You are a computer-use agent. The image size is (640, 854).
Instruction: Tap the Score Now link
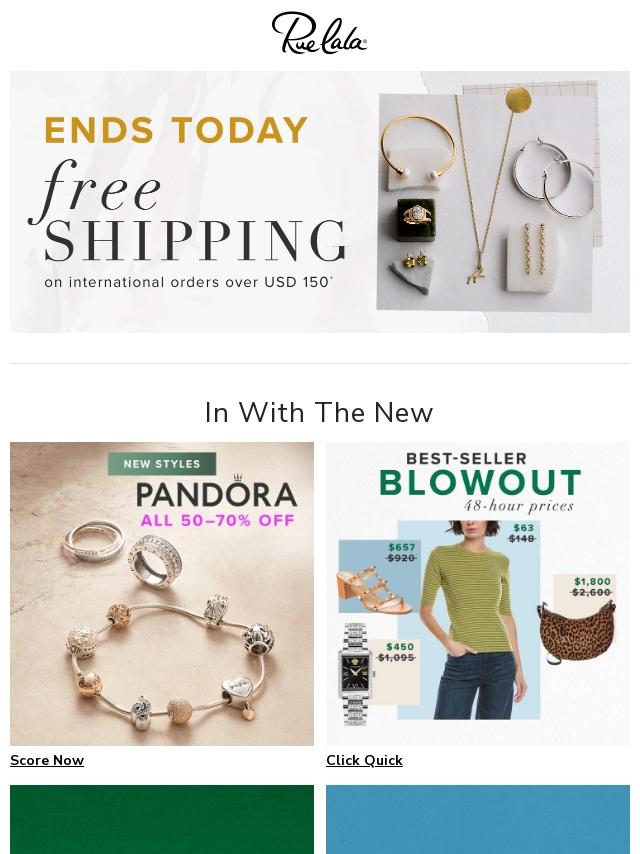click(x=47, y=760)
